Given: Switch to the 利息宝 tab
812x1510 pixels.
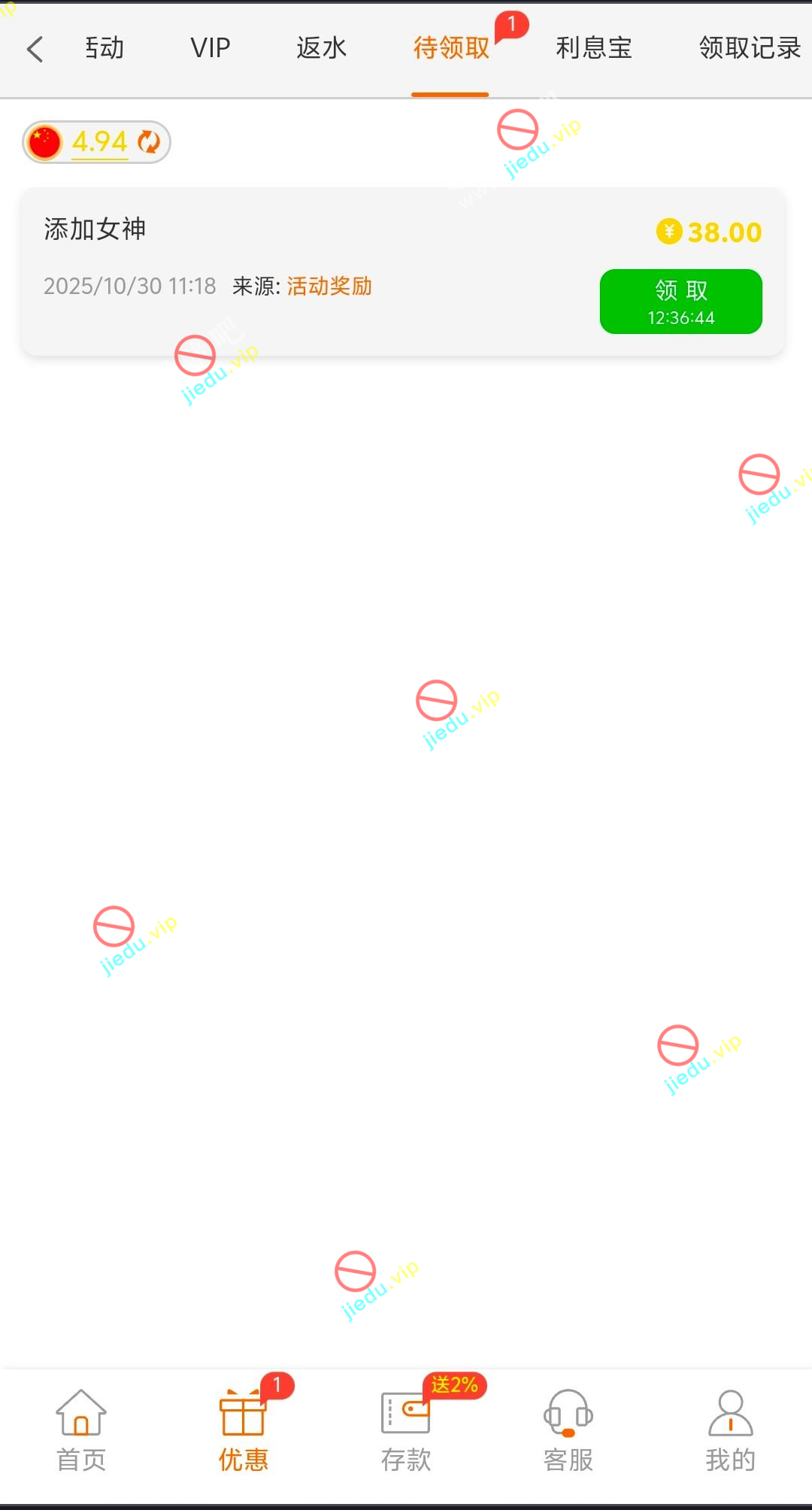Looking at the screenshot, I should click(x=593, y=48).
